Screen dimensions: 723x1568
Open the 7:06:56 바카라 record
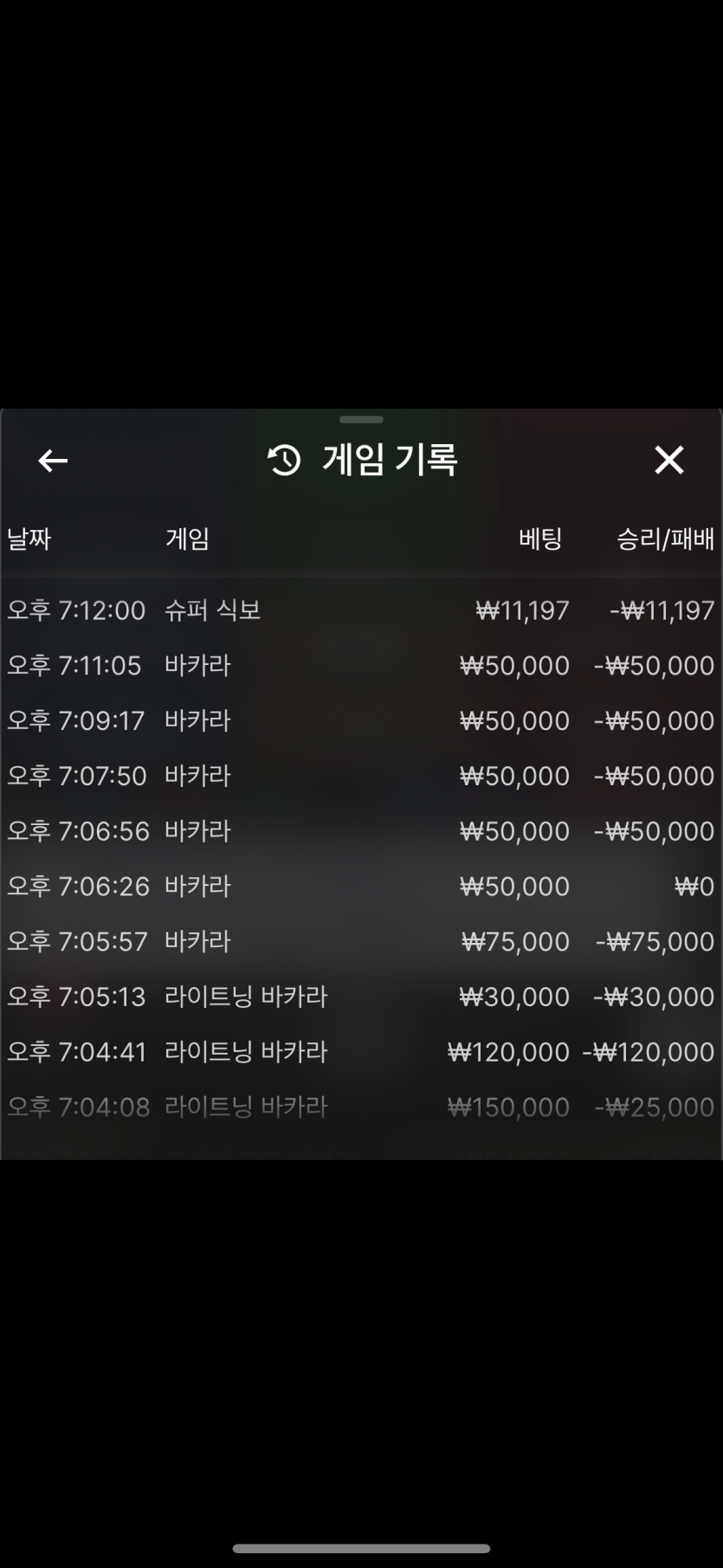[361, 831]
